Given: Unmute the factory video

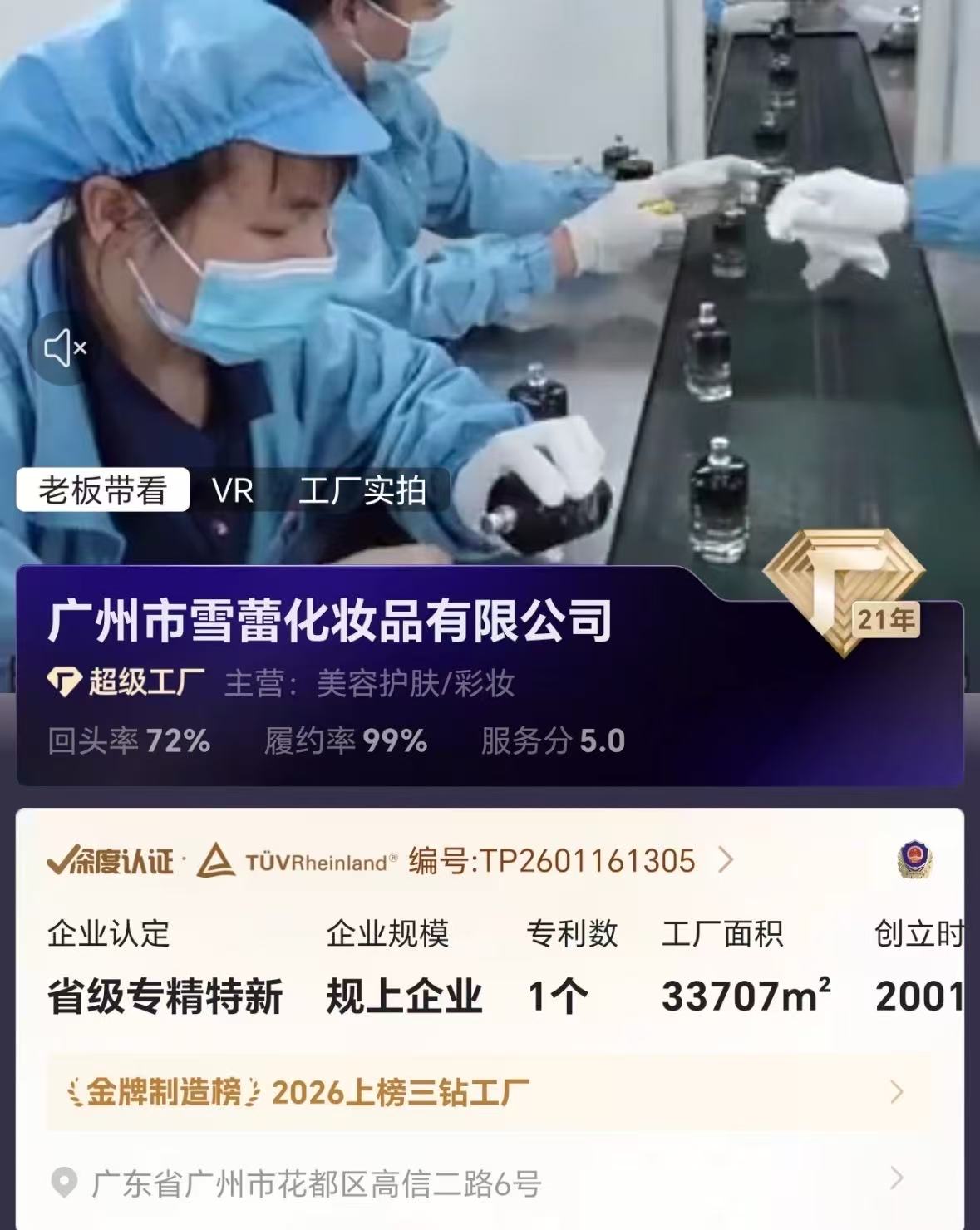Looking at the screenshot, I should point(65,347).
